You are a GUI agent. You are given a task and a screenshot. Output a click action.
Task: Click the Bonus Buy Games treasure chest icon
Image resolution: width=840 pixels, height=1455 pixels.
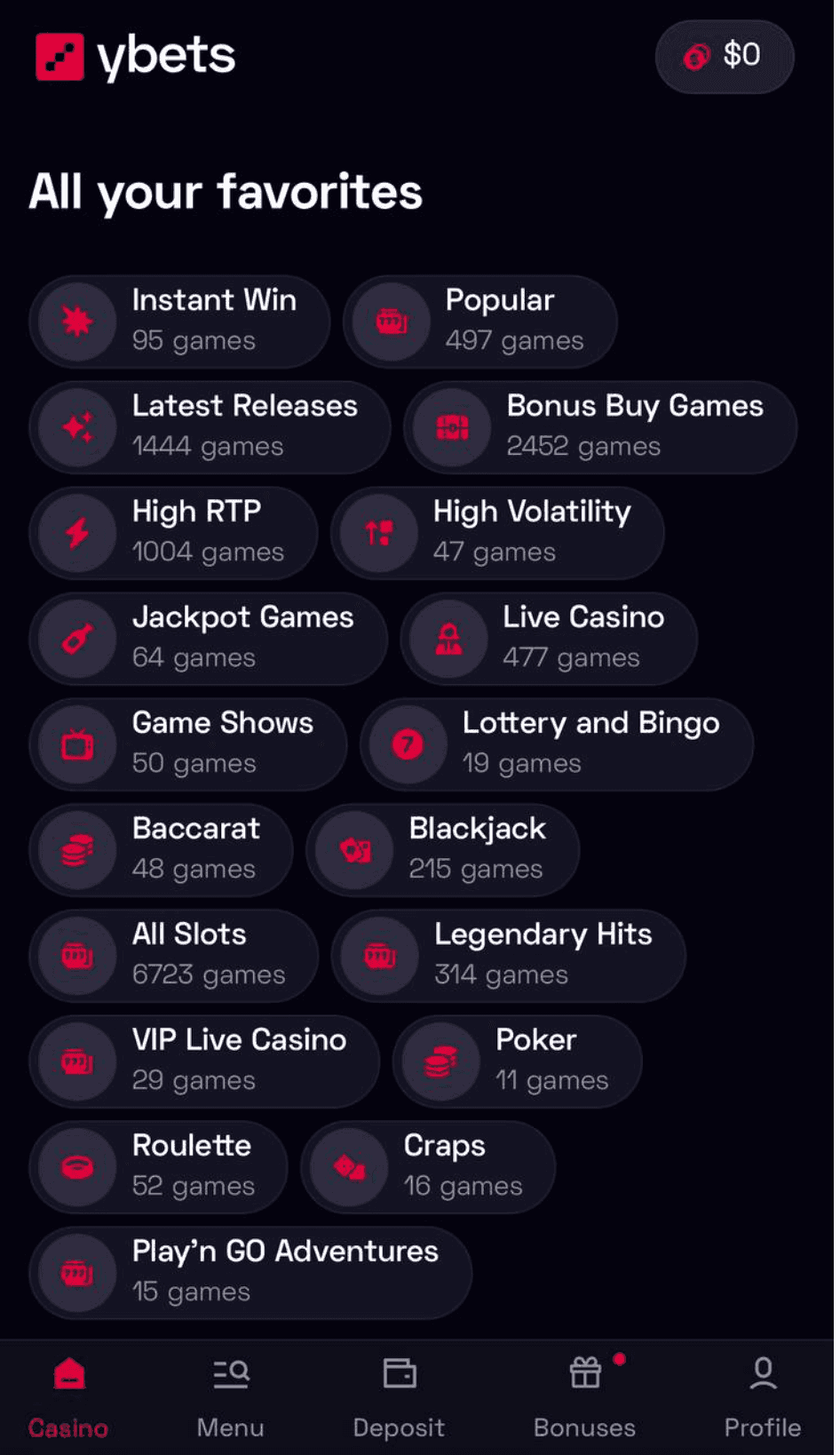coord(451,427)
